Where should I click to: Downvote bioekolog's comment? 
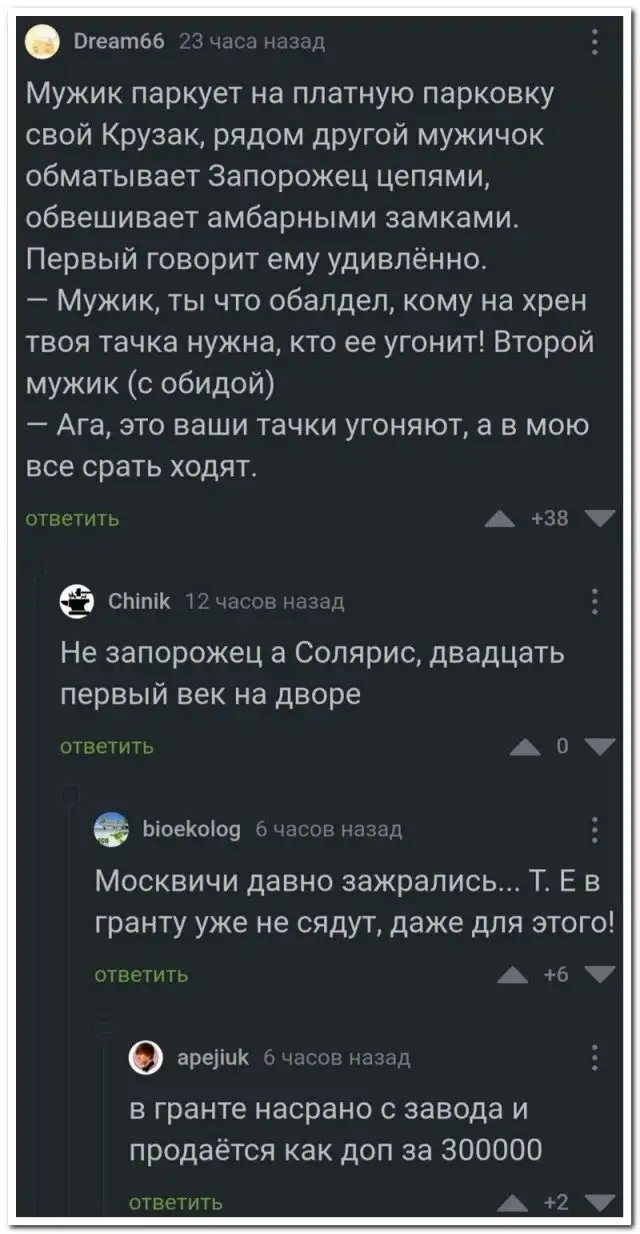coord(599,975)
